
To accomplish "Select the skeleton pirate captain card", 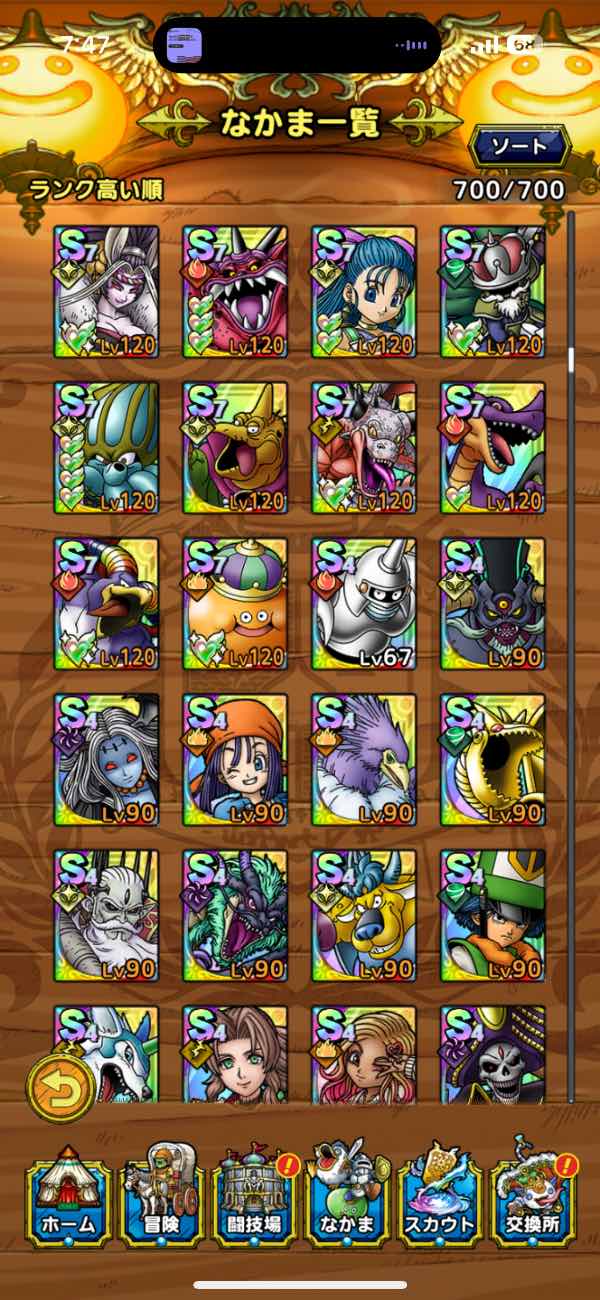I will pyautogui.click(x=493, y=1055).
